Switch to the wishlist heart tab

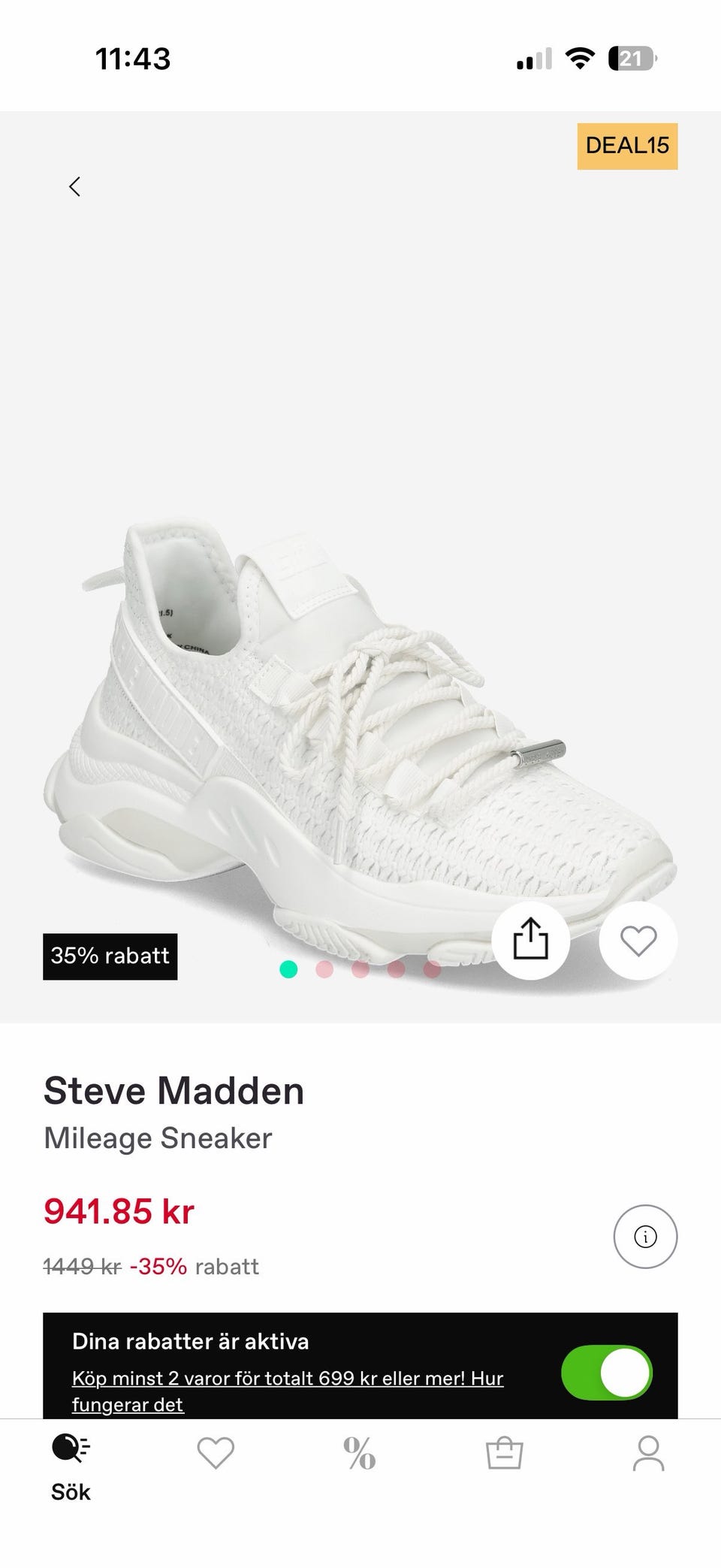click(x=216, y=1453)
